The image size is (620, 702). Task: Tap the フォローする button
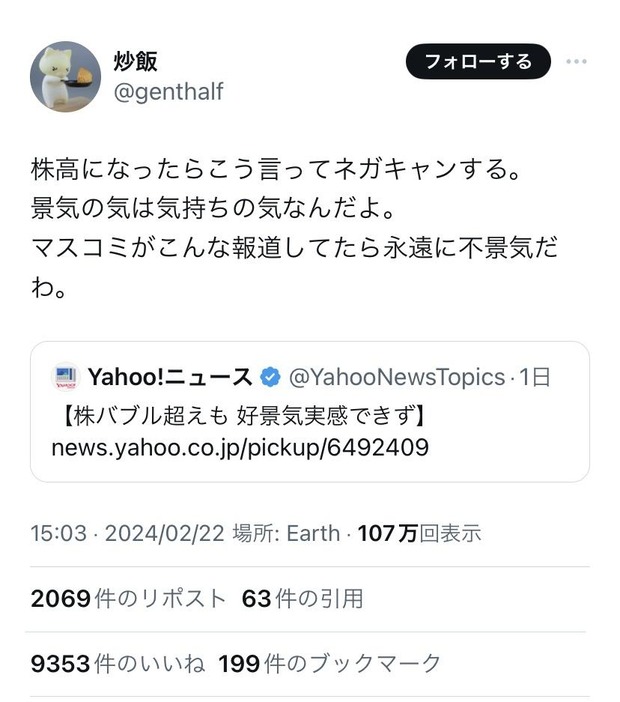(x=478, y=62)
